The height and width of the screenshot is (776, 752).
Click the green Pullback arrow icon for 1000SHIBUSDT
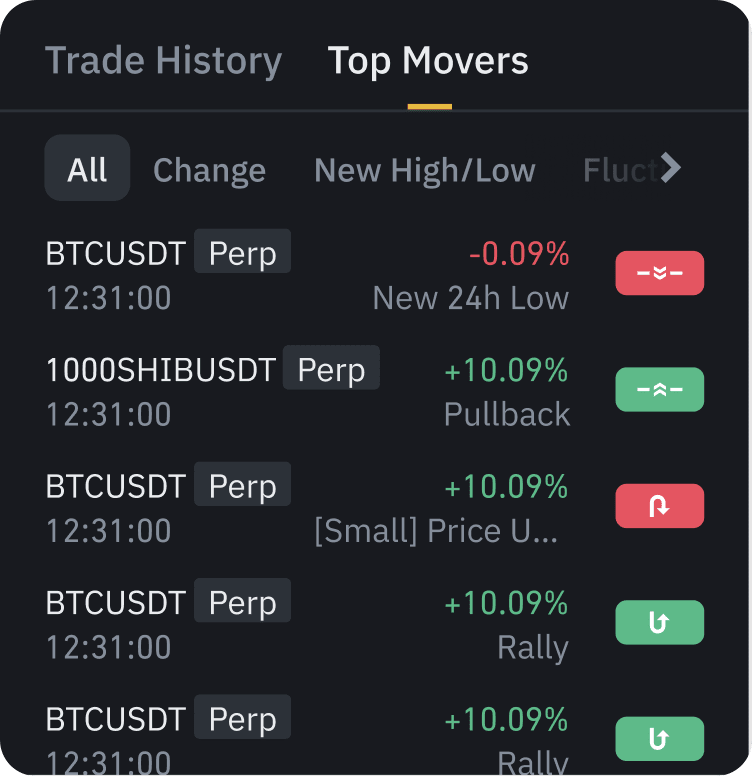tap(659, 389)
